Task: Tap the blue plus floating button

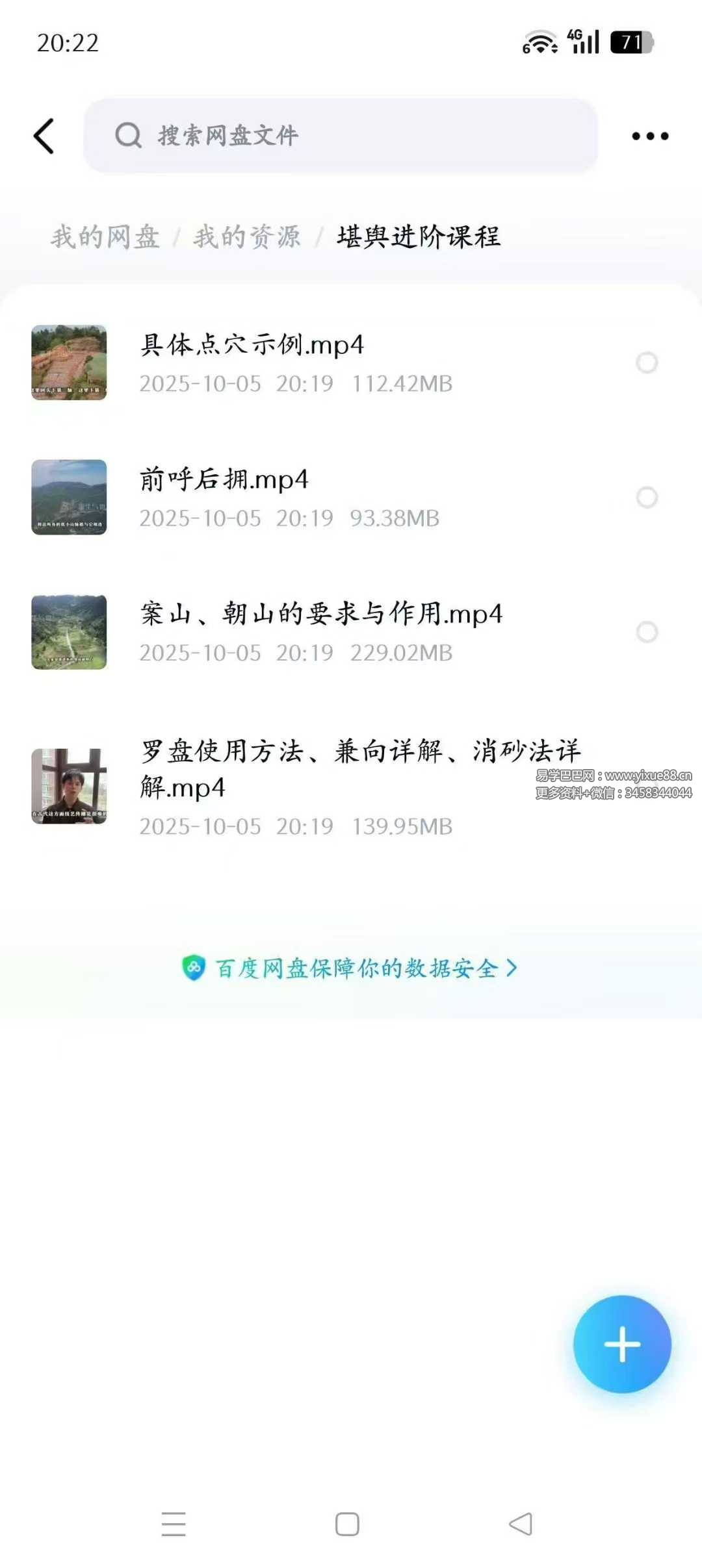Action: 622,1344
